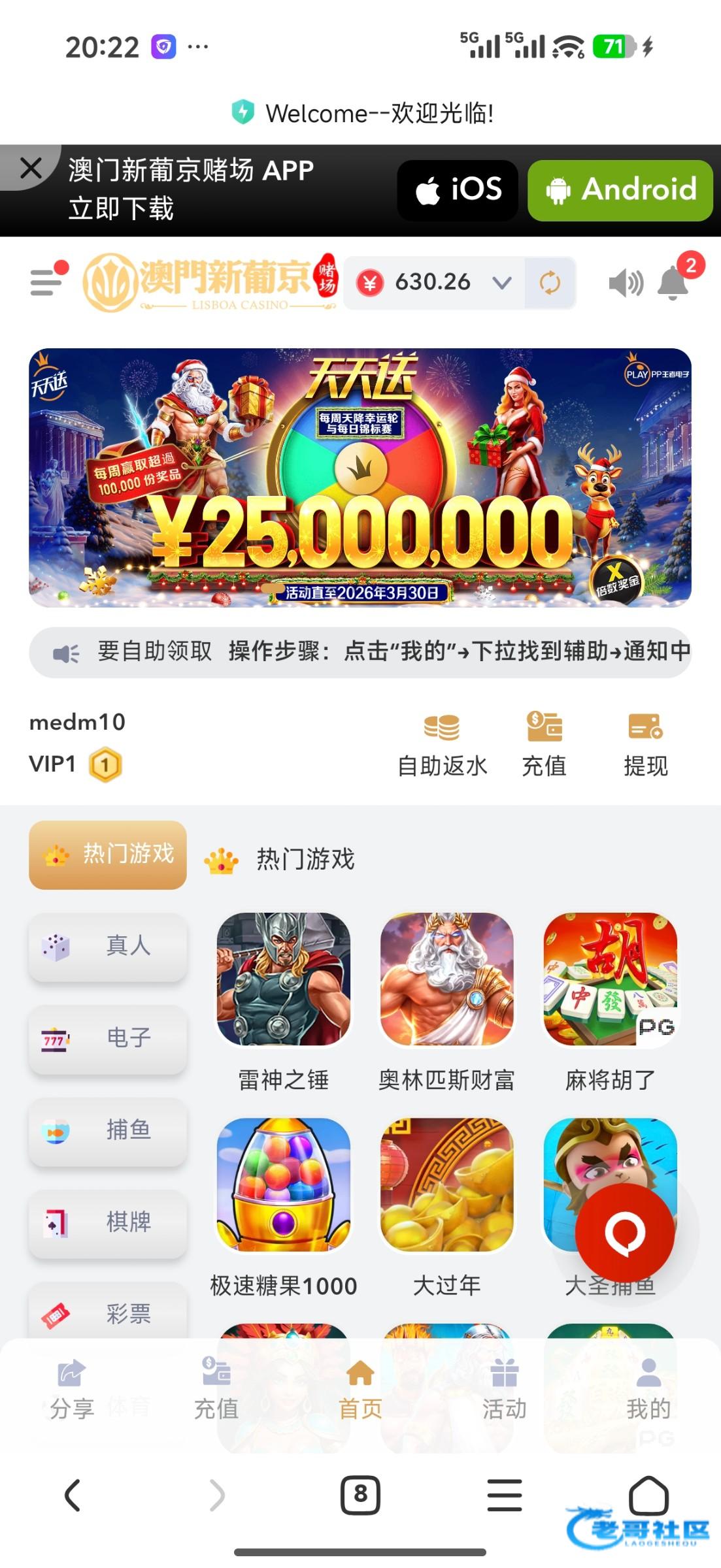Select the 捕鱼 category
The width and height of the screenshot is (721, 1568).
tap(108, 1130)
